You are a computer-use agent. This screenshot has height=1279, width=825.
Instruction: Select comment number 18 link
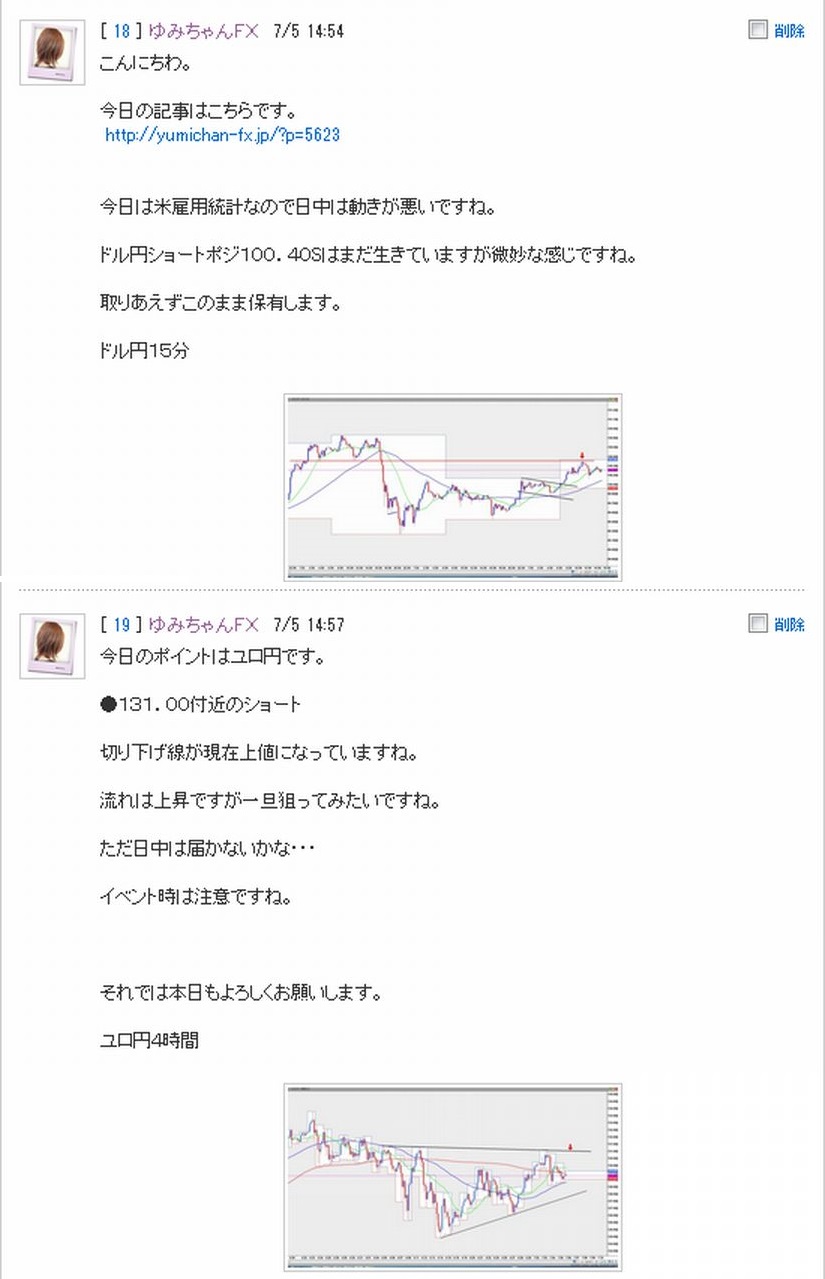(121, 31)
